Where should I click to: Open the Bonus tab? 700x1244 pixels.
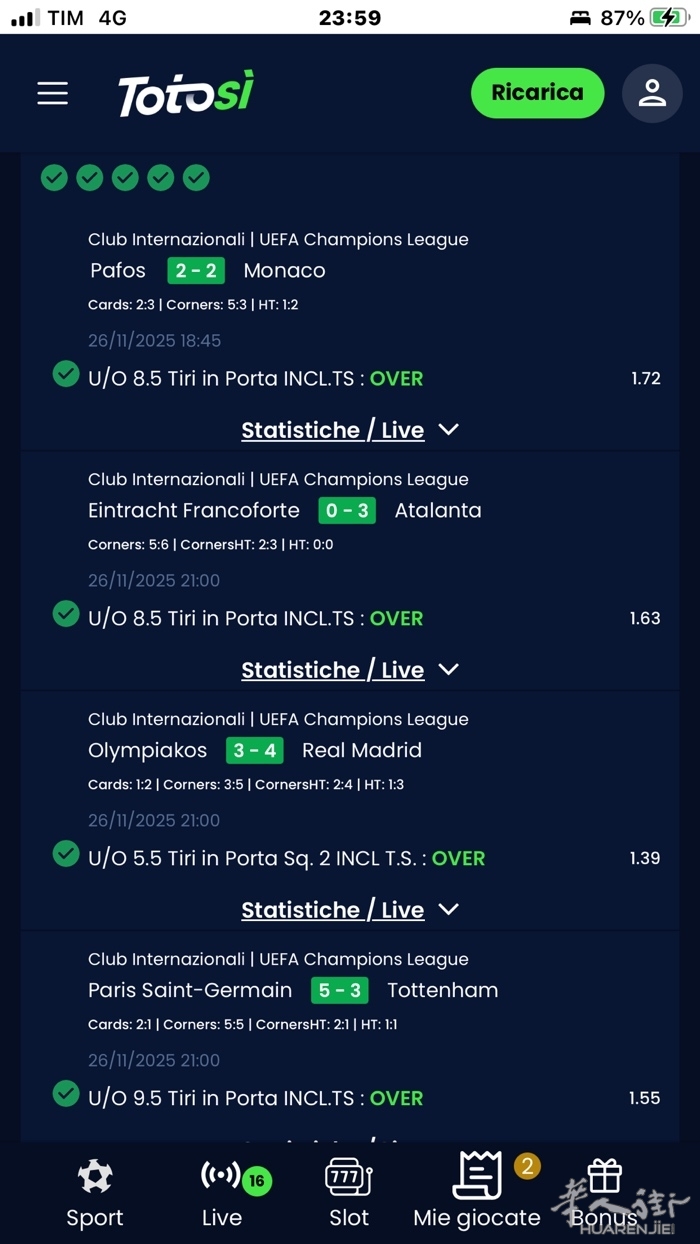click(x=603, y=1194)
